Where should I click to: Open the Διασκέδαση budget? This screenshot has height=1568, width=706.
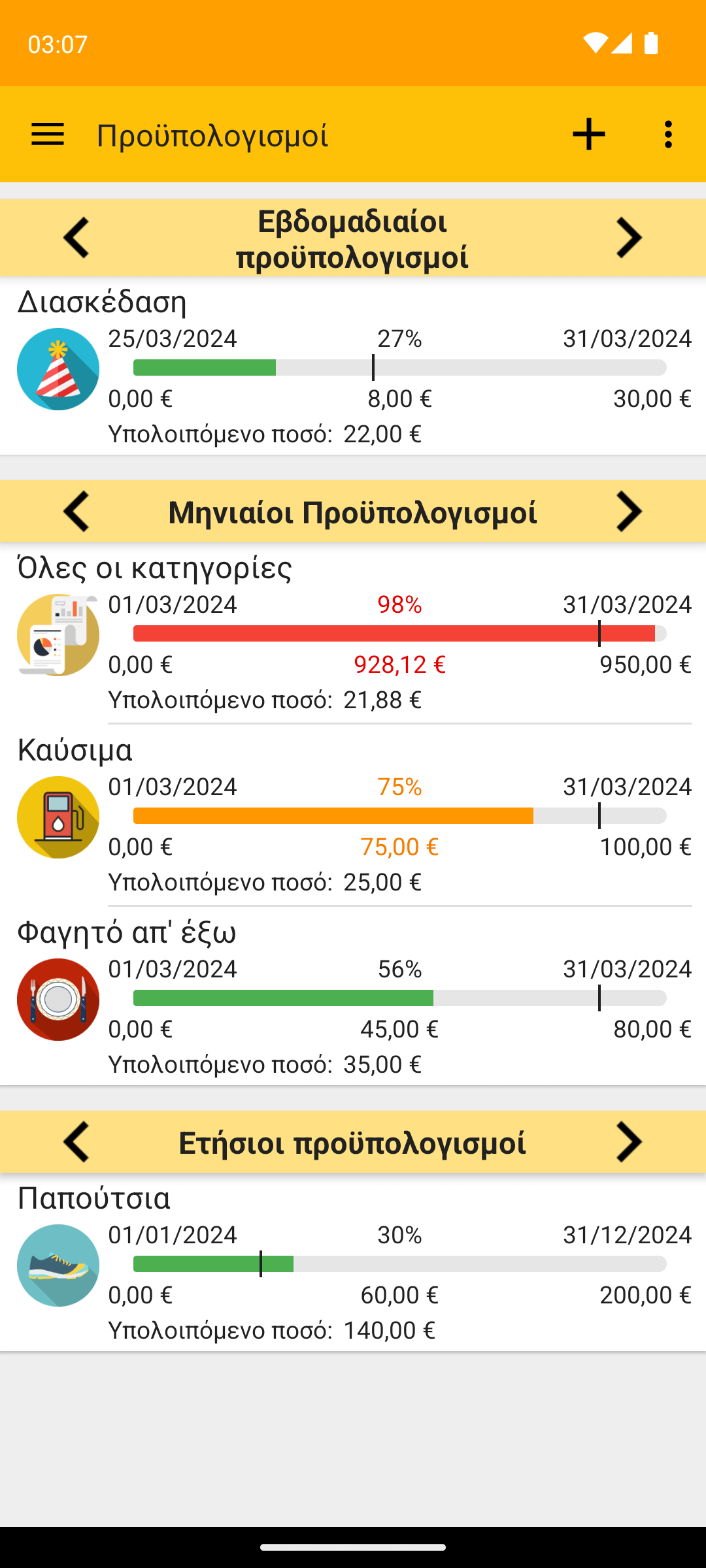click(353, 367)
